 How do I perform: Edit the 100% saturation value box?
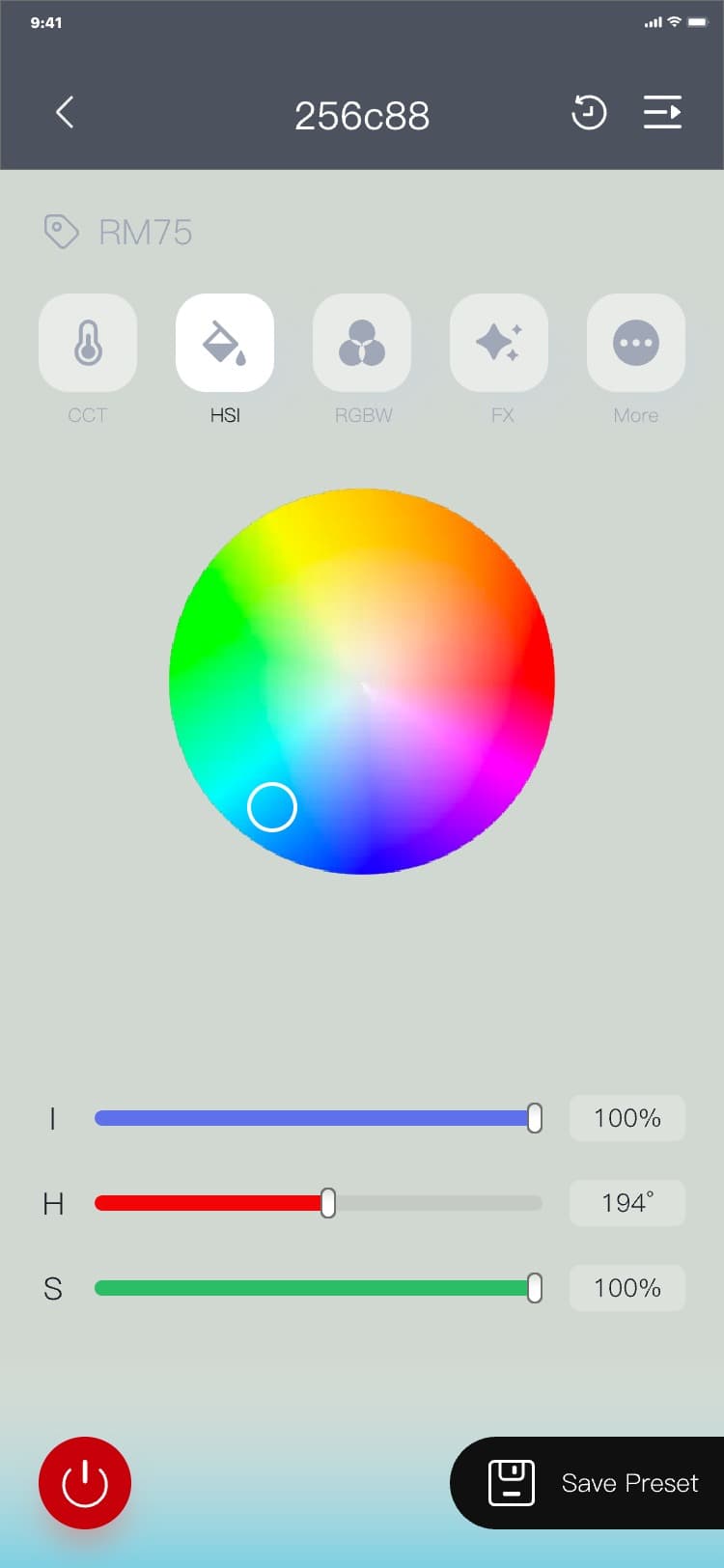[627, 1288]
